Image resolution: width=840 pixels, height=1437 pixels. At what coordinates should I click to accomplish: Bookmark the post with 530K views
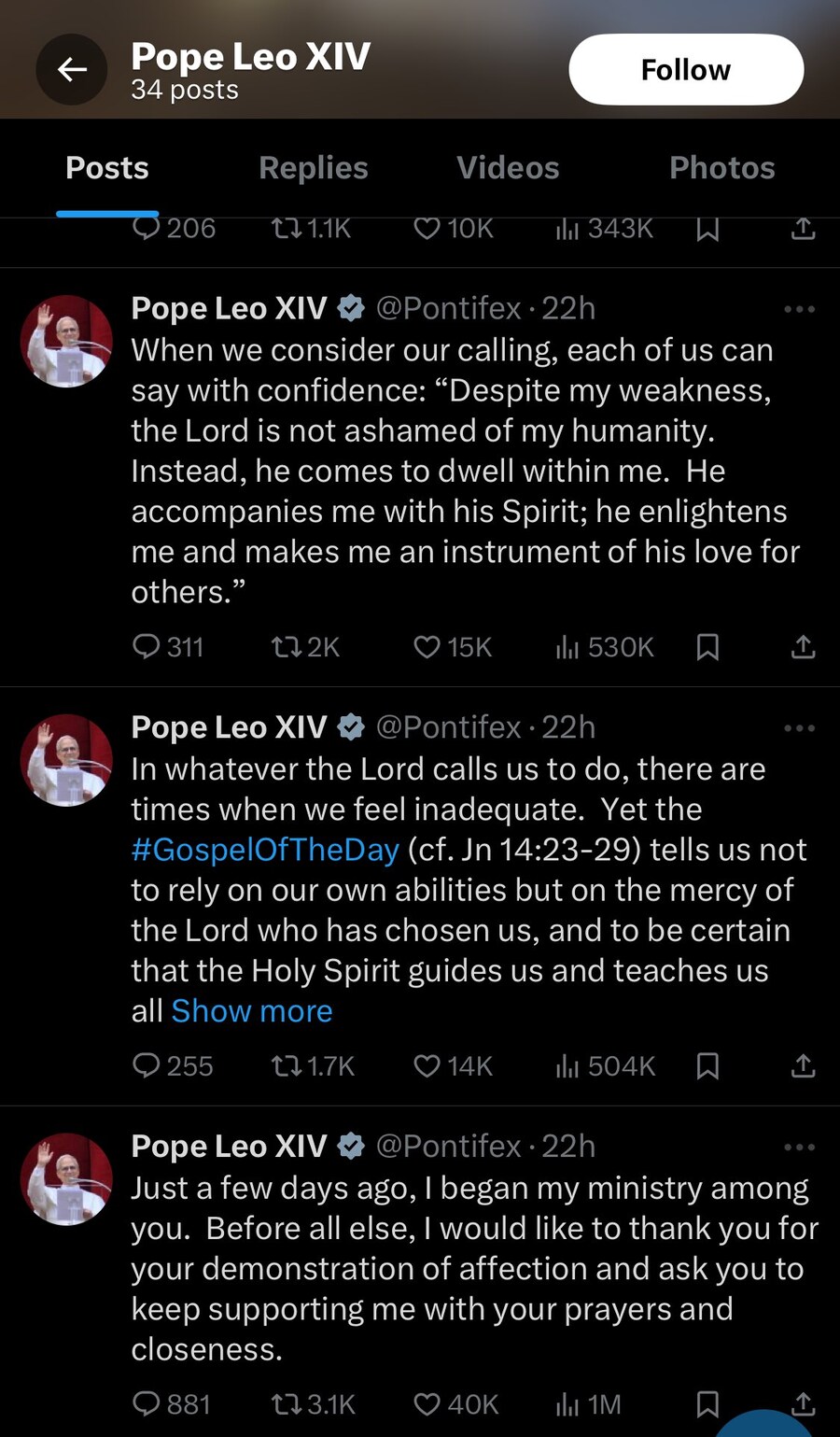pos(707,647)
